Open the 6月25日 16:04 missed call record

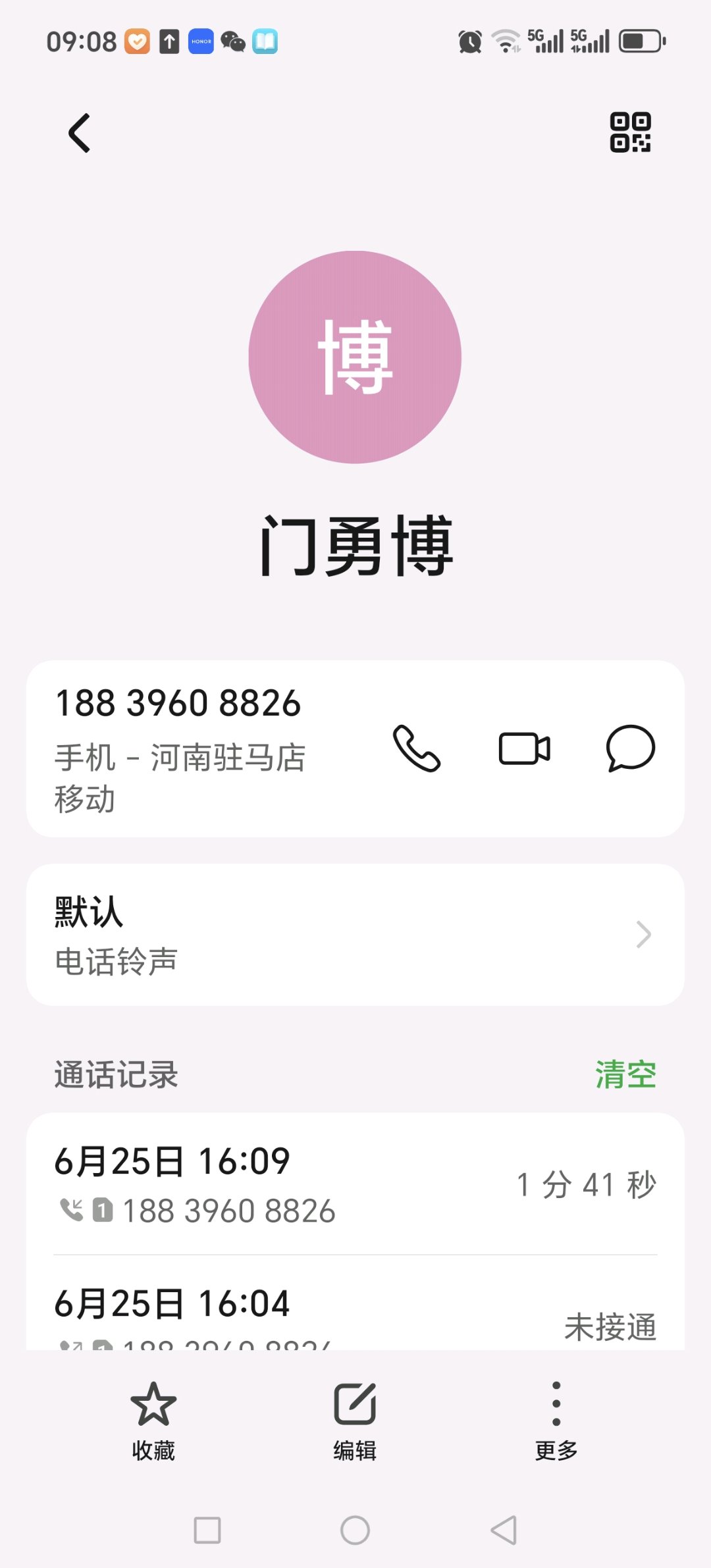[x=355, y=1310]
